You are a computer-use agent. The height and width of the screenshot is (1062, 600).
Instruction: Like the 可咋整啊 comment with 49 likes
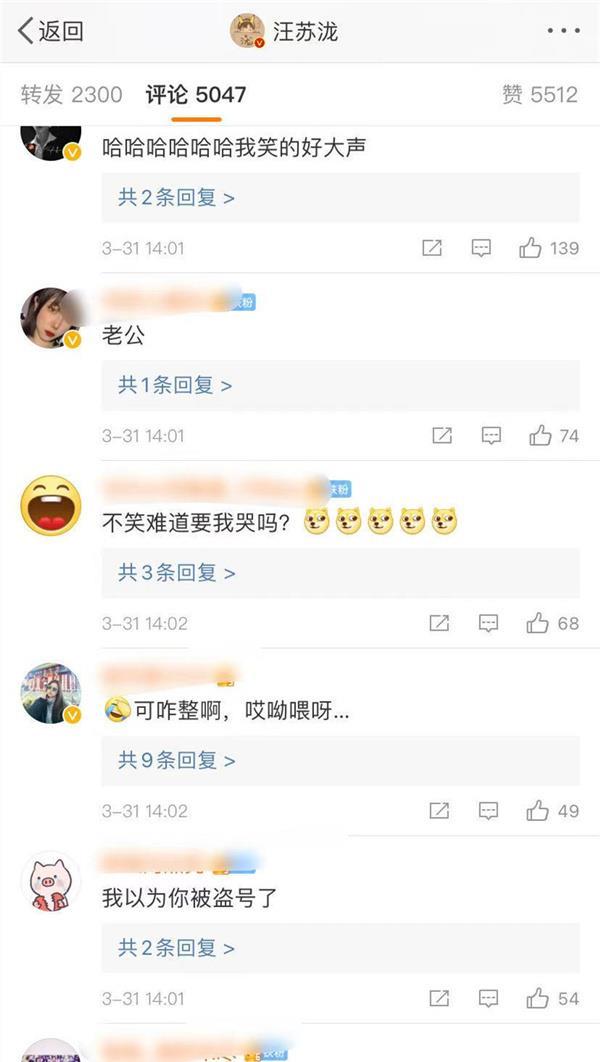coord(538,810)
